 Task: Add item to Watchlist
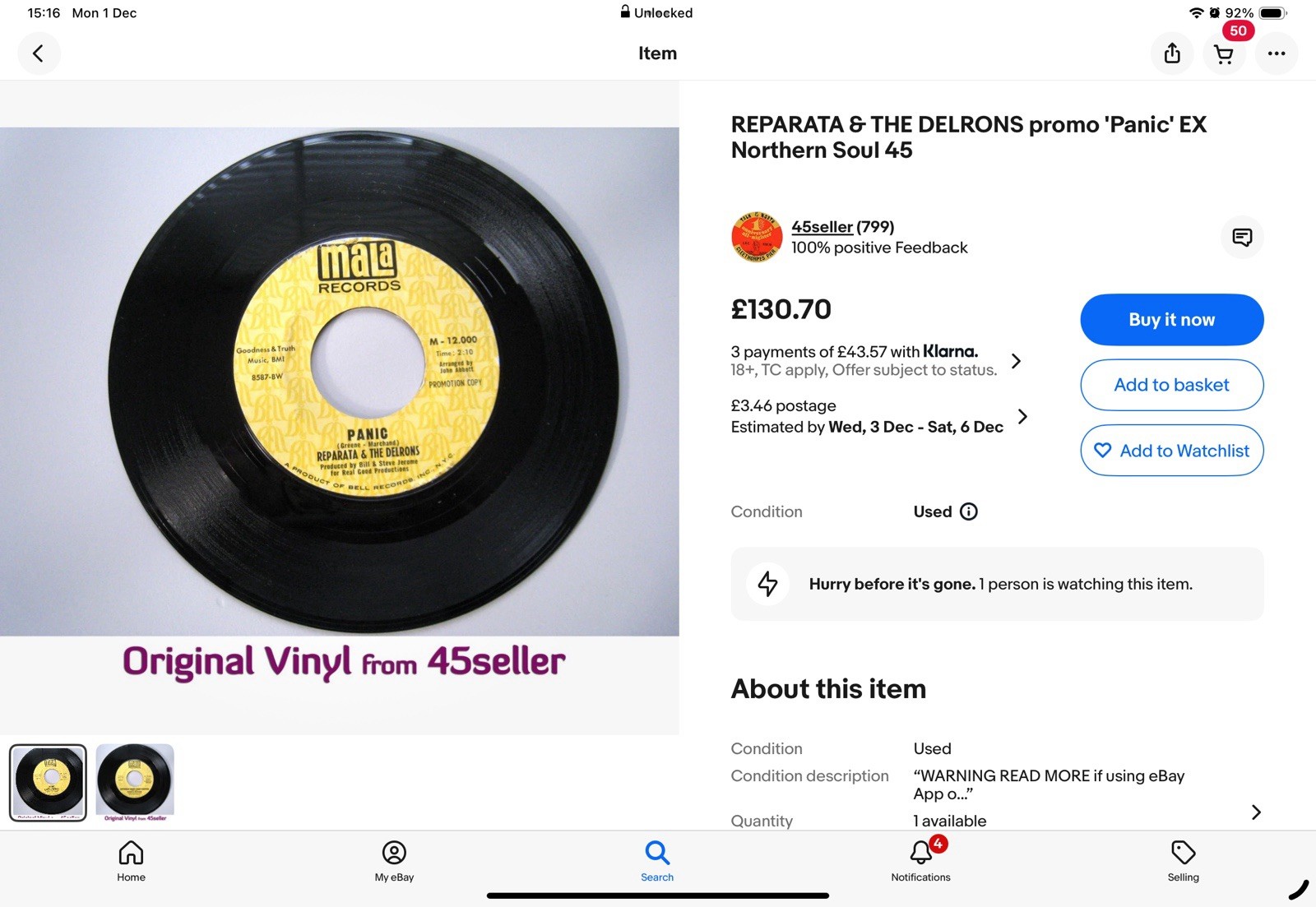click(x=1171, y=451)
